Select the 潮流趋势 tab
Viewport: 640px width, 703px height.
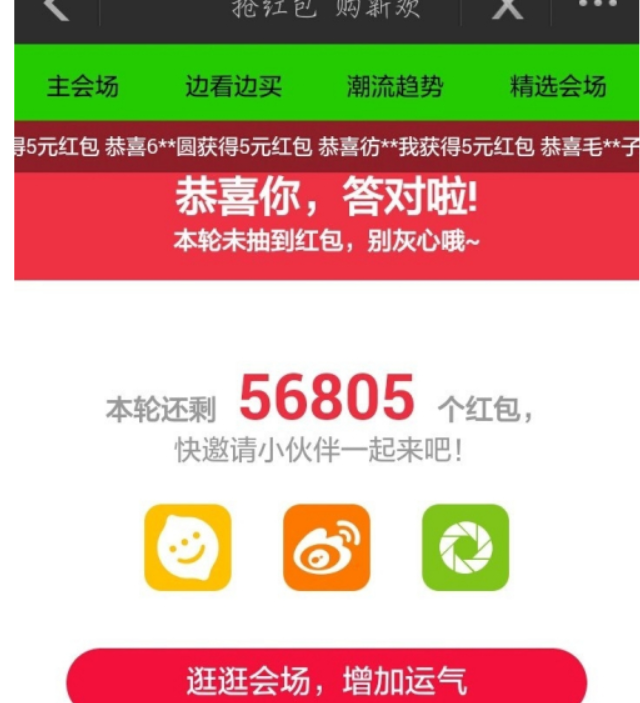[x=394, y=87]
